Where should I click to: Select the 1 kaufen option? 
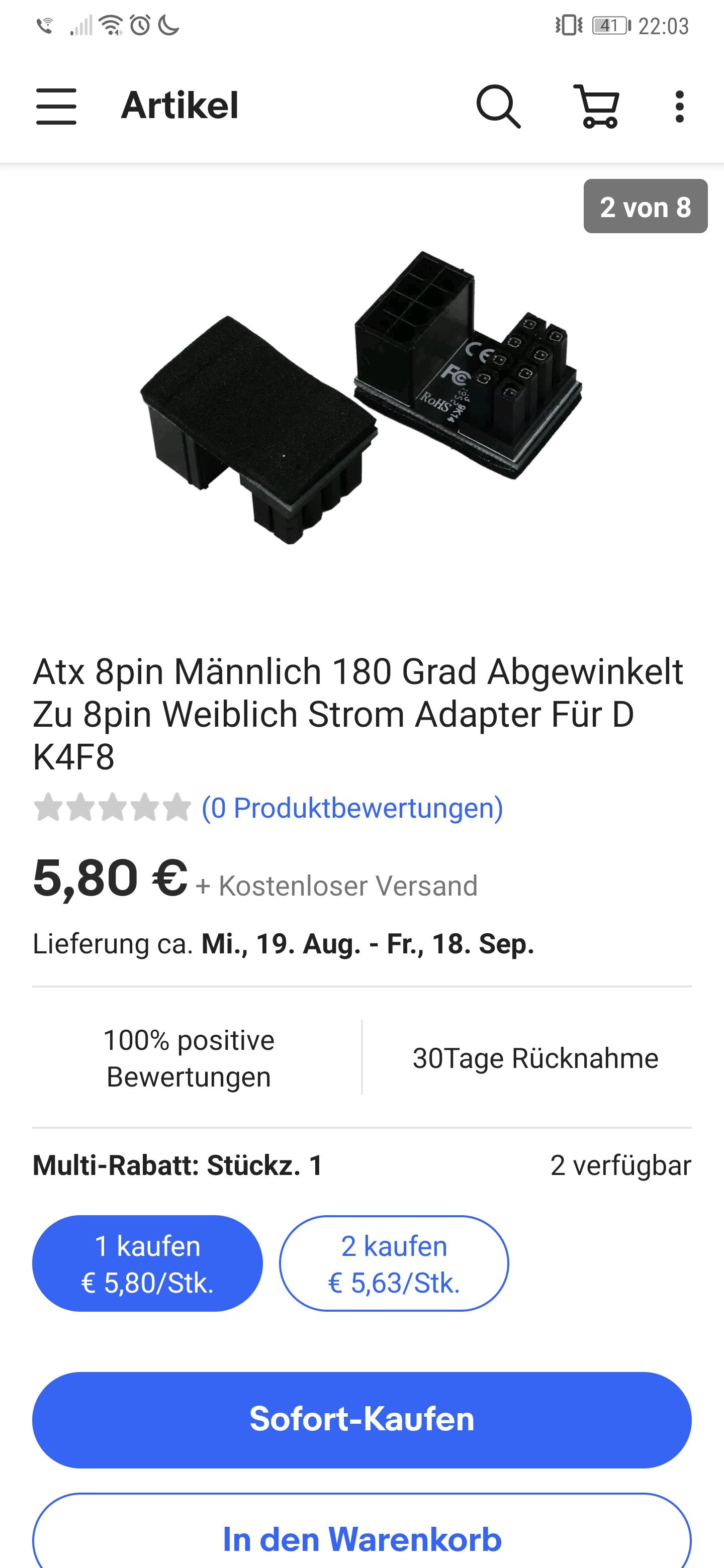pos(147,1264)
